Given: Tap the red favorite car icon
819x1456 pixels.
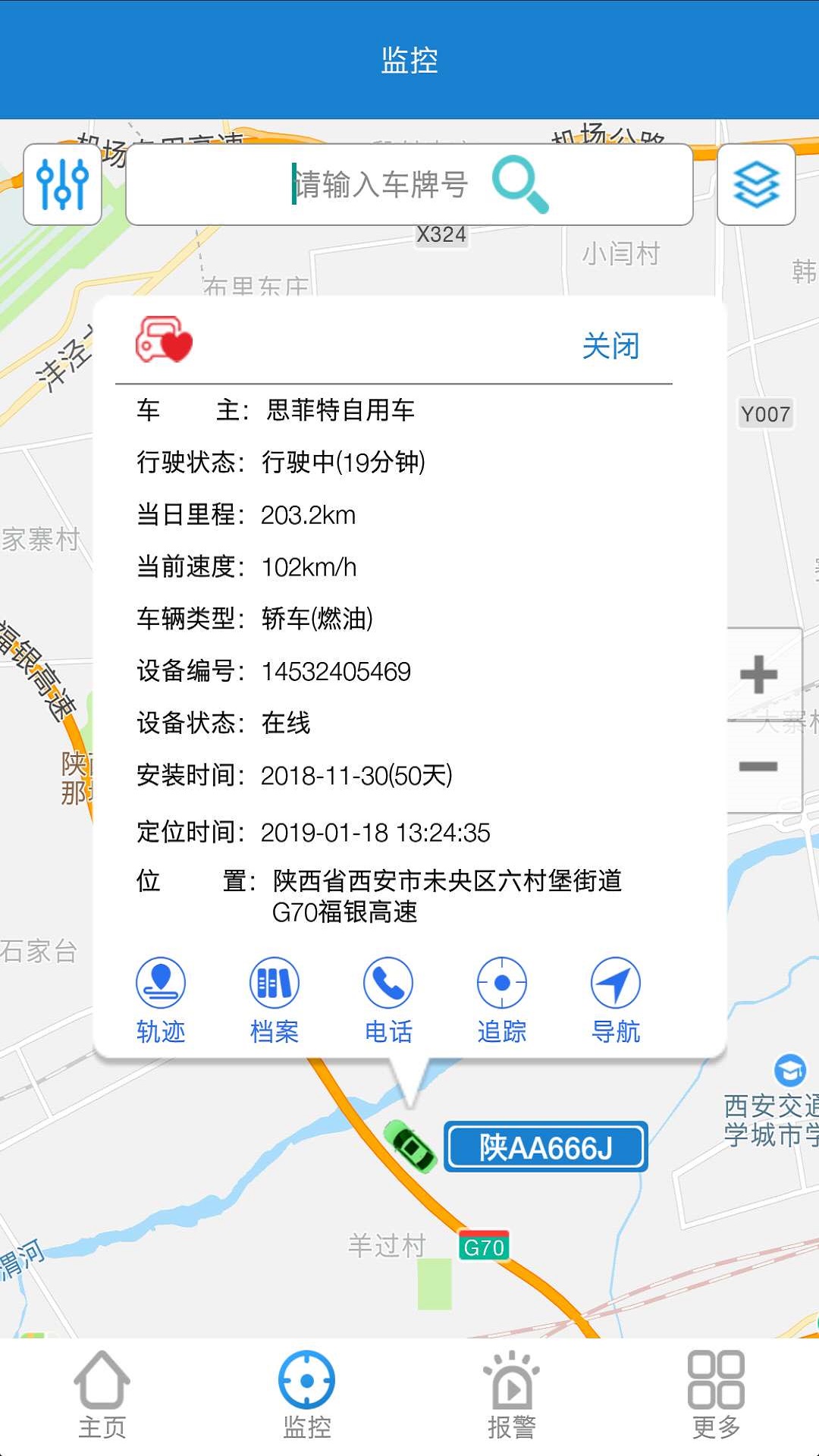Looking at the screenshot, I should (164, 340).
